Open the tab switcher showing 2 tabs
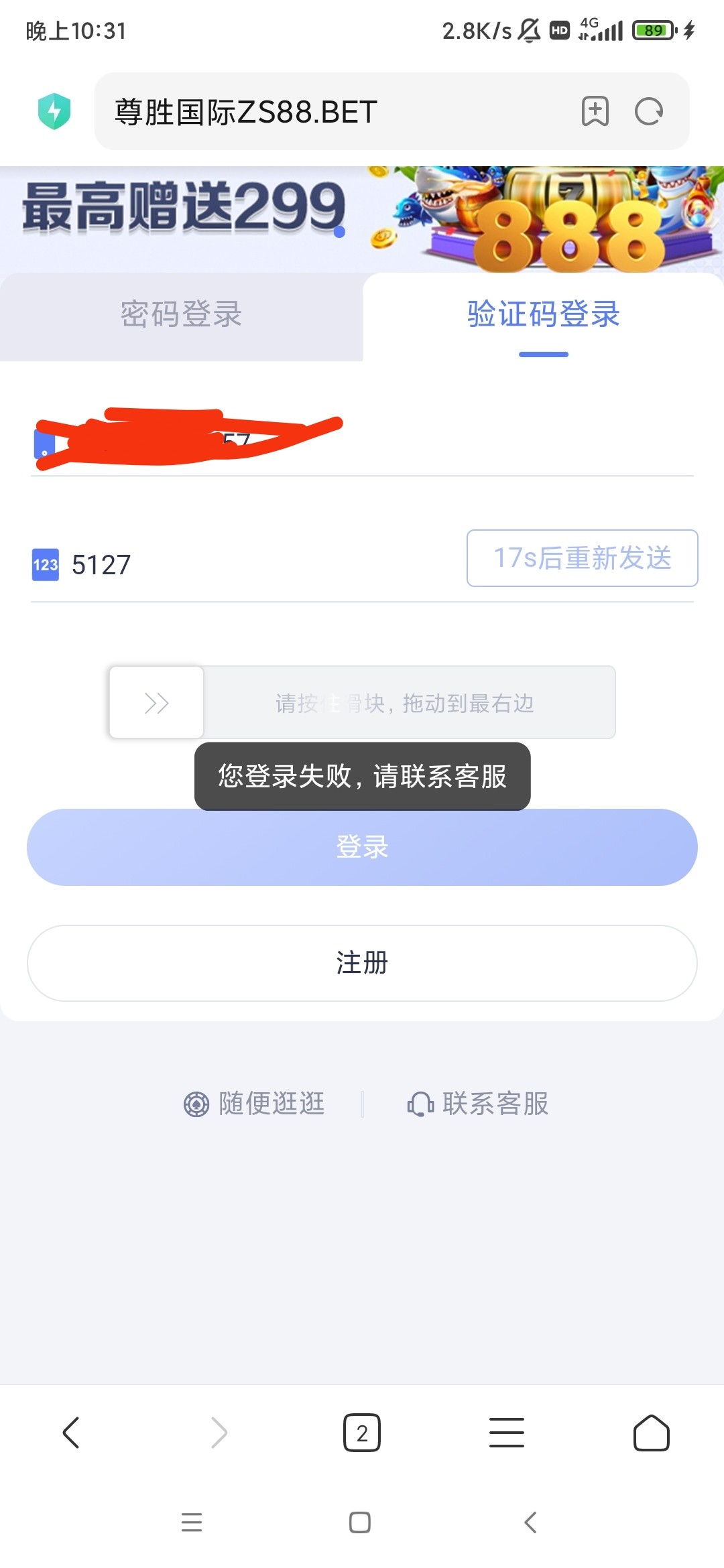Image resolution: width=724 pixels, height=1568 pixels. pos(362,1433)
